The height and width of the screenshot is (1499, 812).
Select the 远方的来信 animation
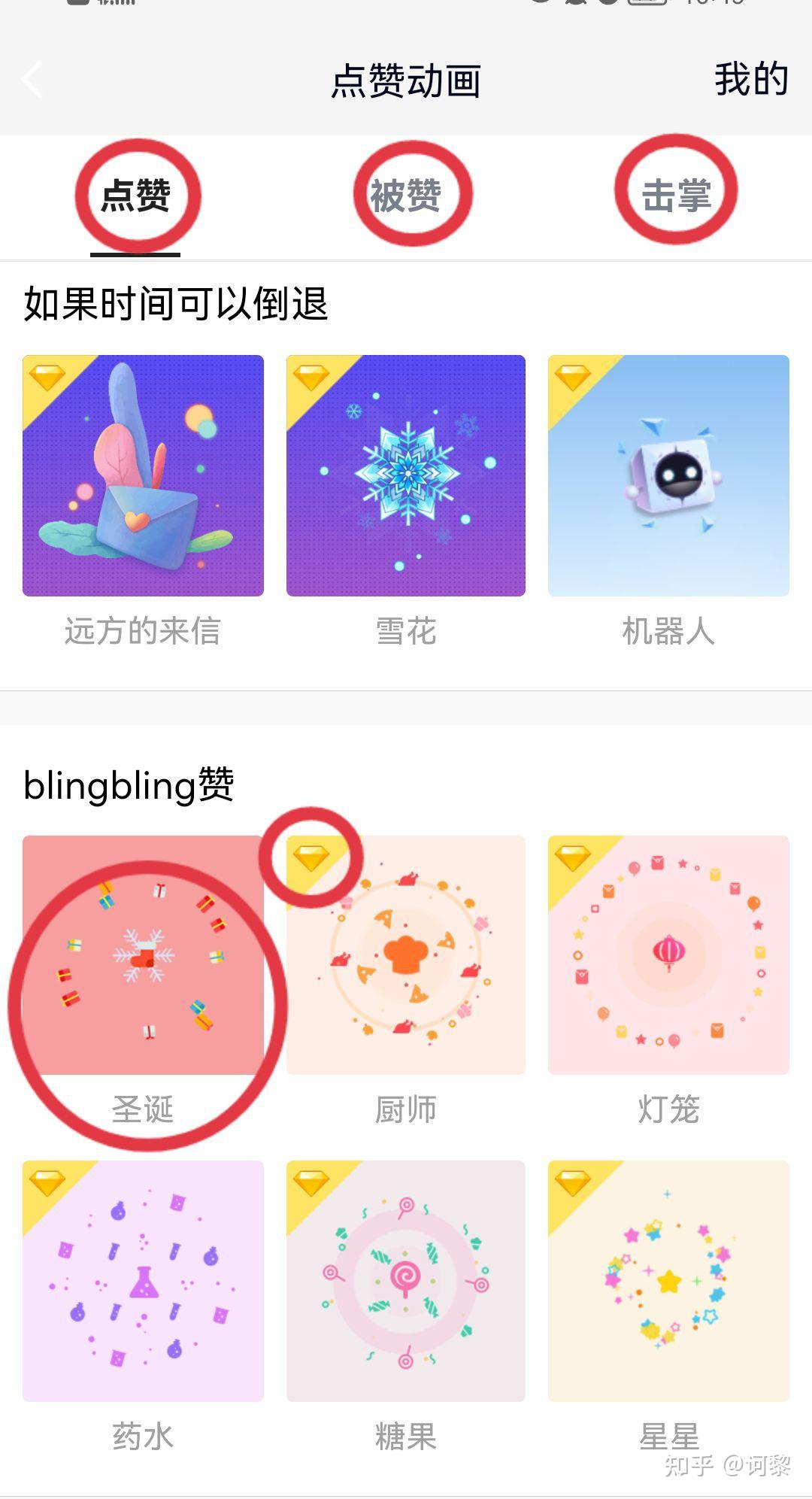tap(143, 475)
